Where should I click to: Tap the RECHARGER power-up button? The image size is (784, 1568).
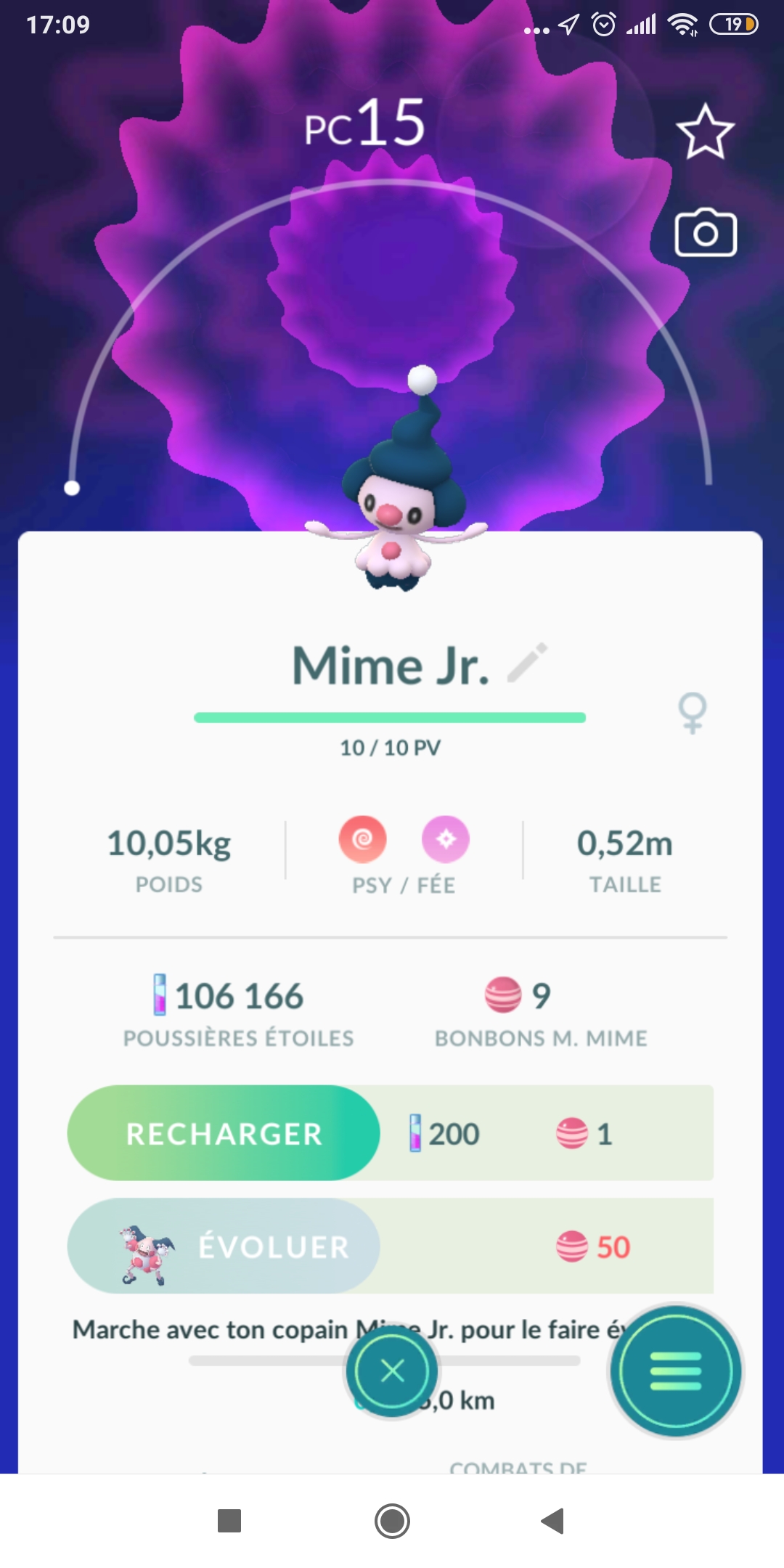click(x=224, y=1133)
